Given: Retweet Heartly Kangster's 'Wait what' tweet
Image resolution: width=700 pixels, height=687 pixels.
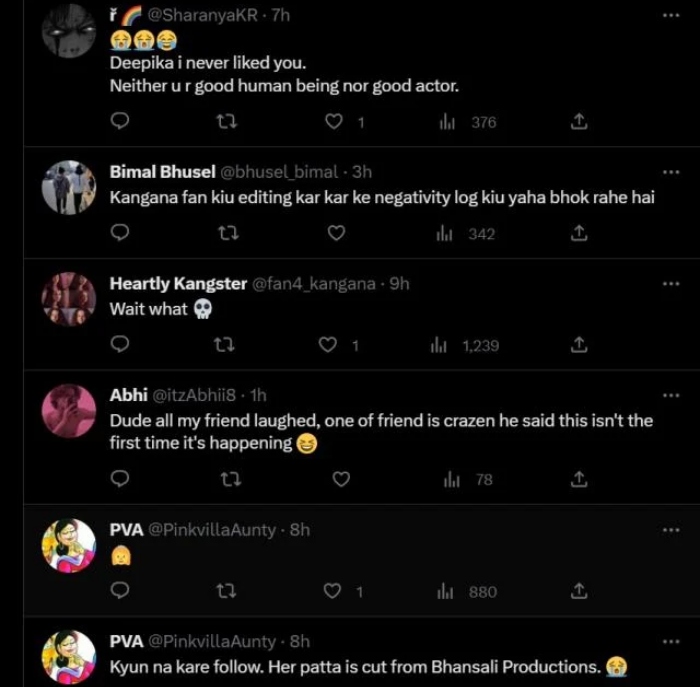Looking at the screenshot, I should [224, 345].
